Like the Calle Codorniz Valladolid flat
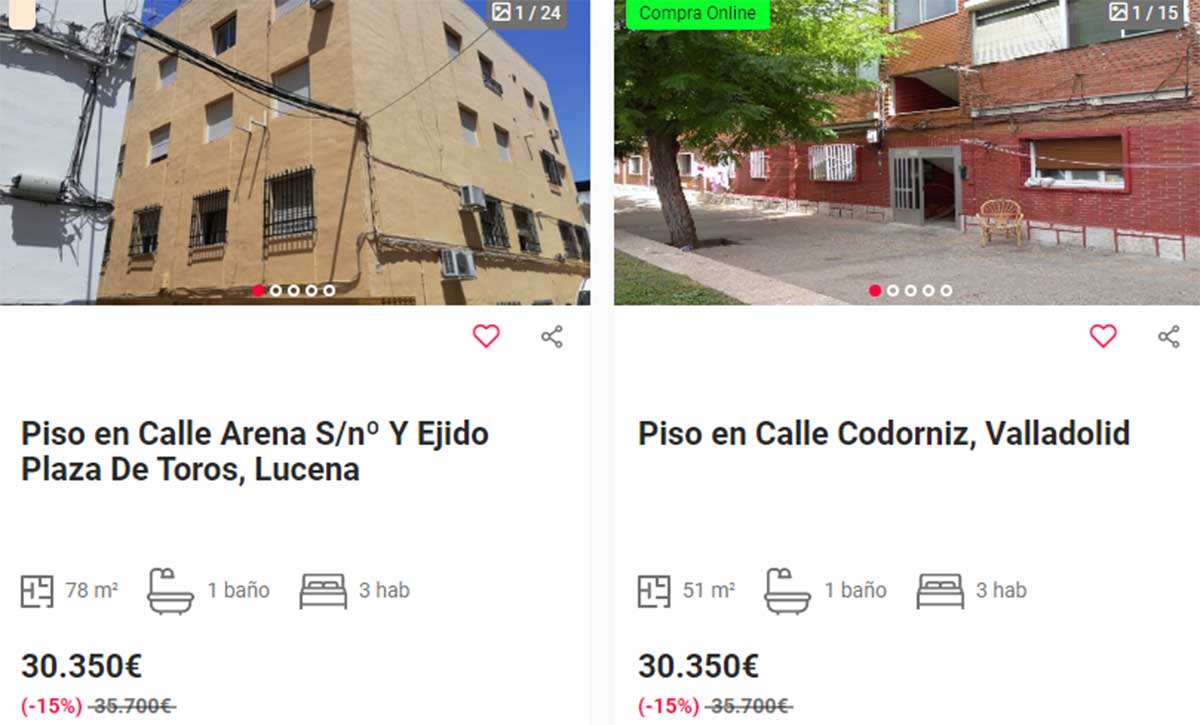This screenshot has width=1200, height=725. point(1103,336)
